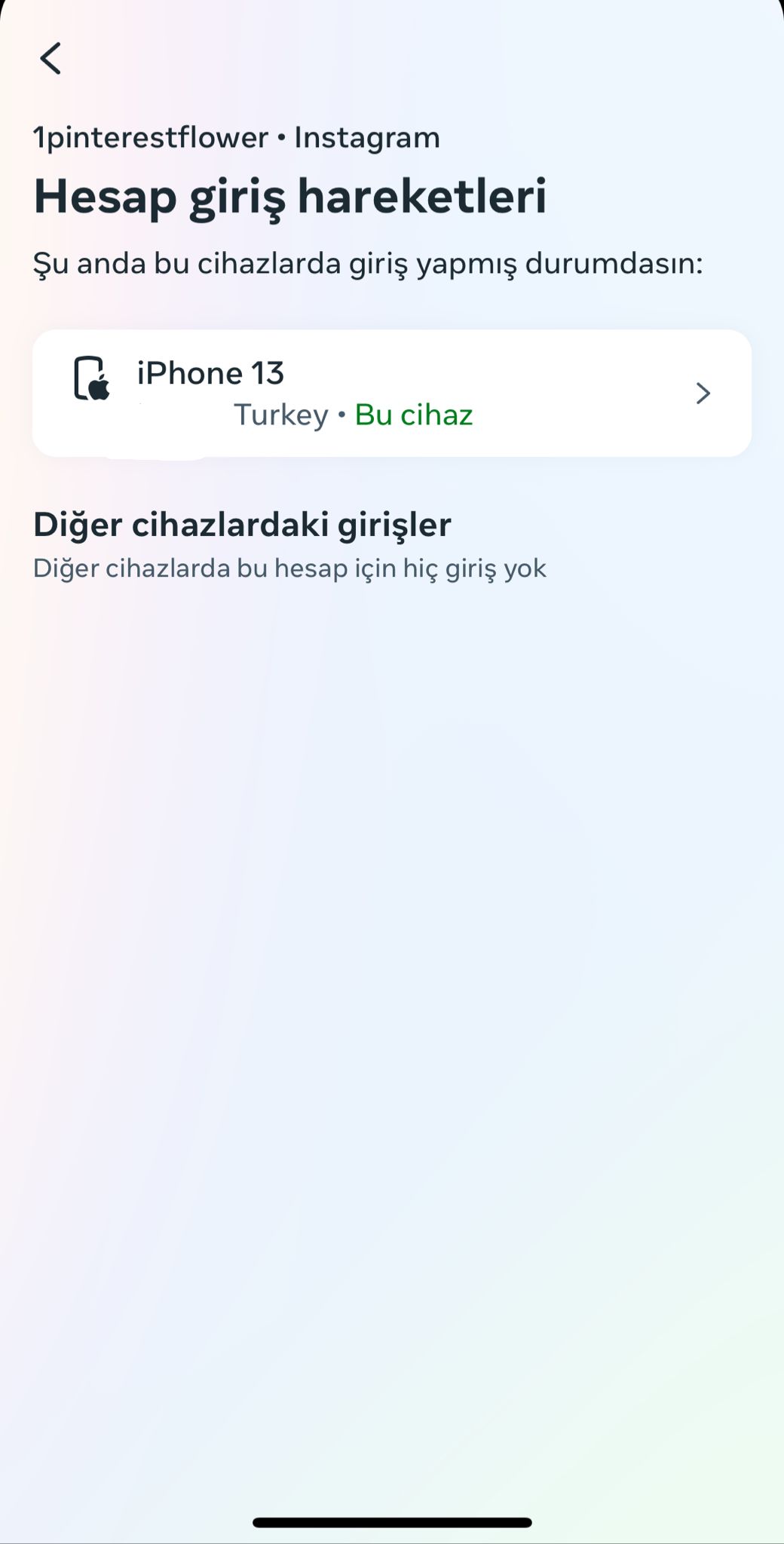Click the iPhone 13 device name text

pos(211,372)
